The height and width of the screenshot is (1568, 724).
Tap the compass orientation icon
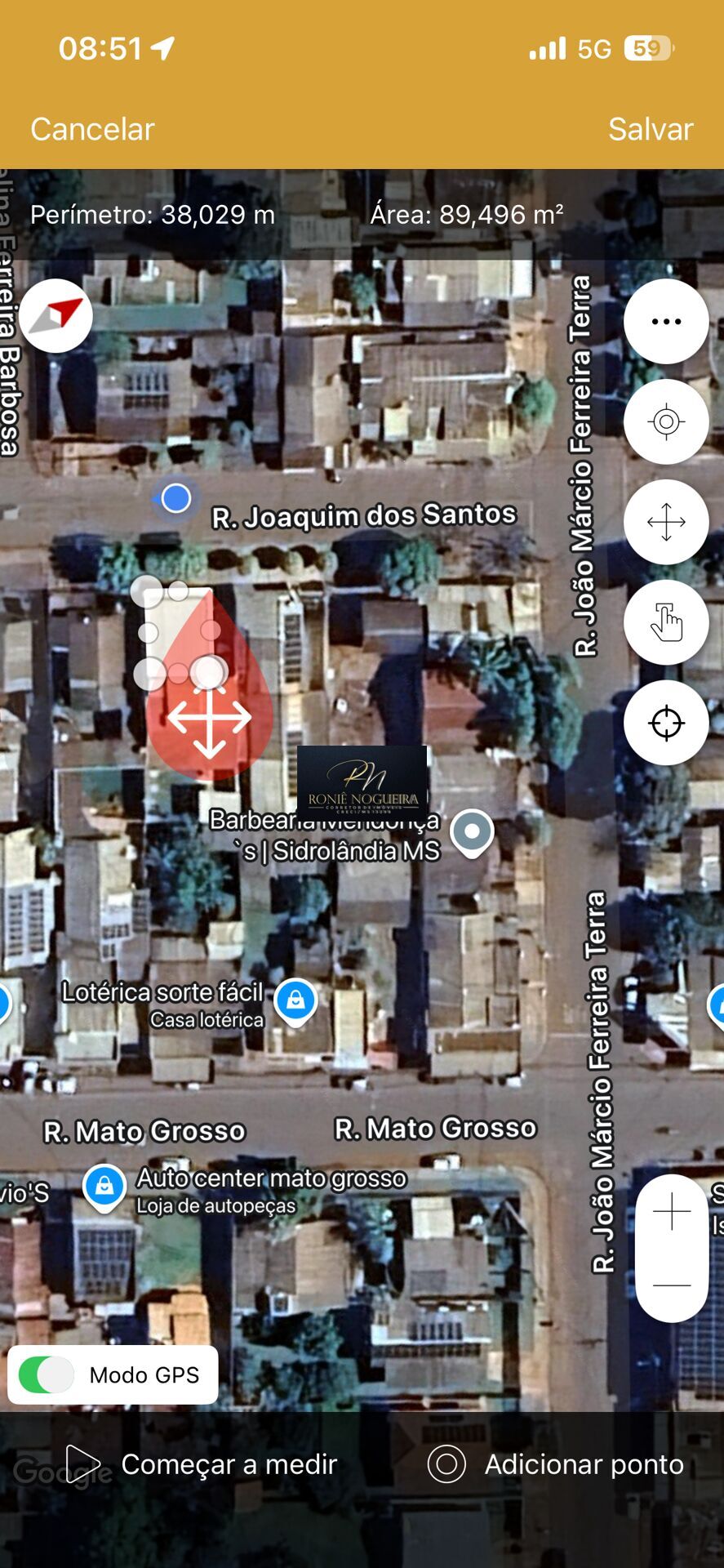pos(56,316)
